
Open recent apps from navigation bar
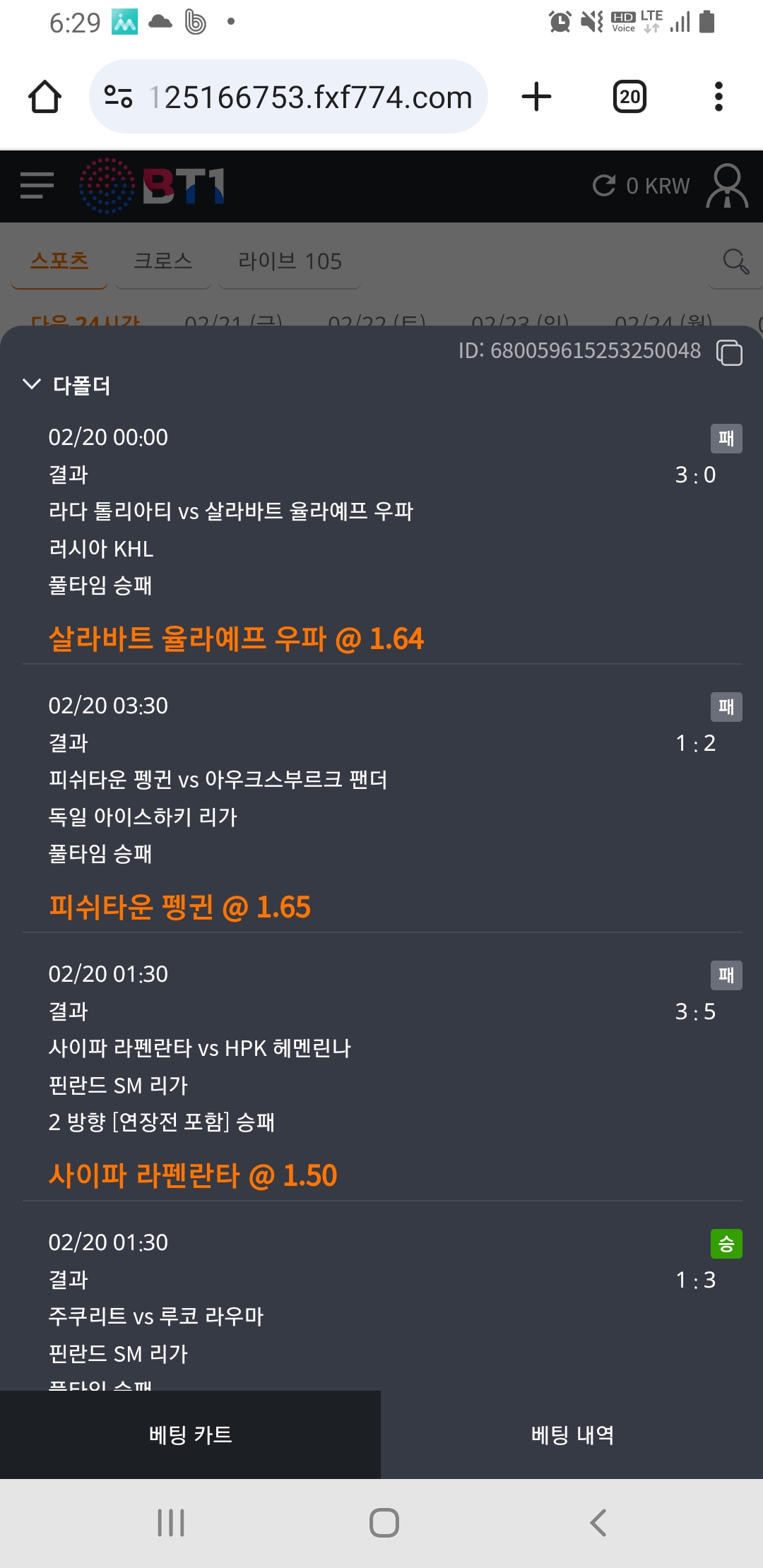click(x=171, y=1523)
